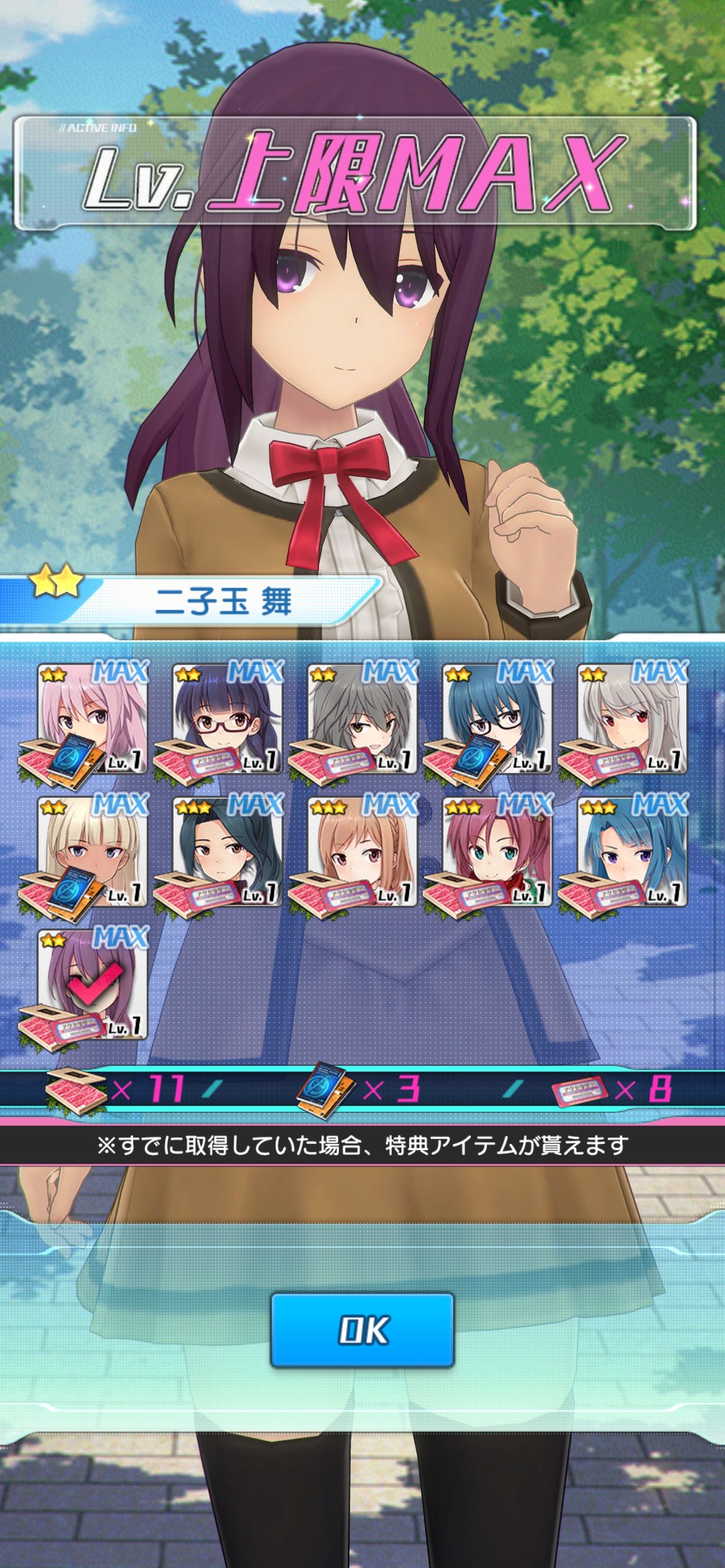Image resolution: width=725 pixels, height=1568 pixels.
Task: Select the teal-haired glasses character card
Action: [498, 719]
